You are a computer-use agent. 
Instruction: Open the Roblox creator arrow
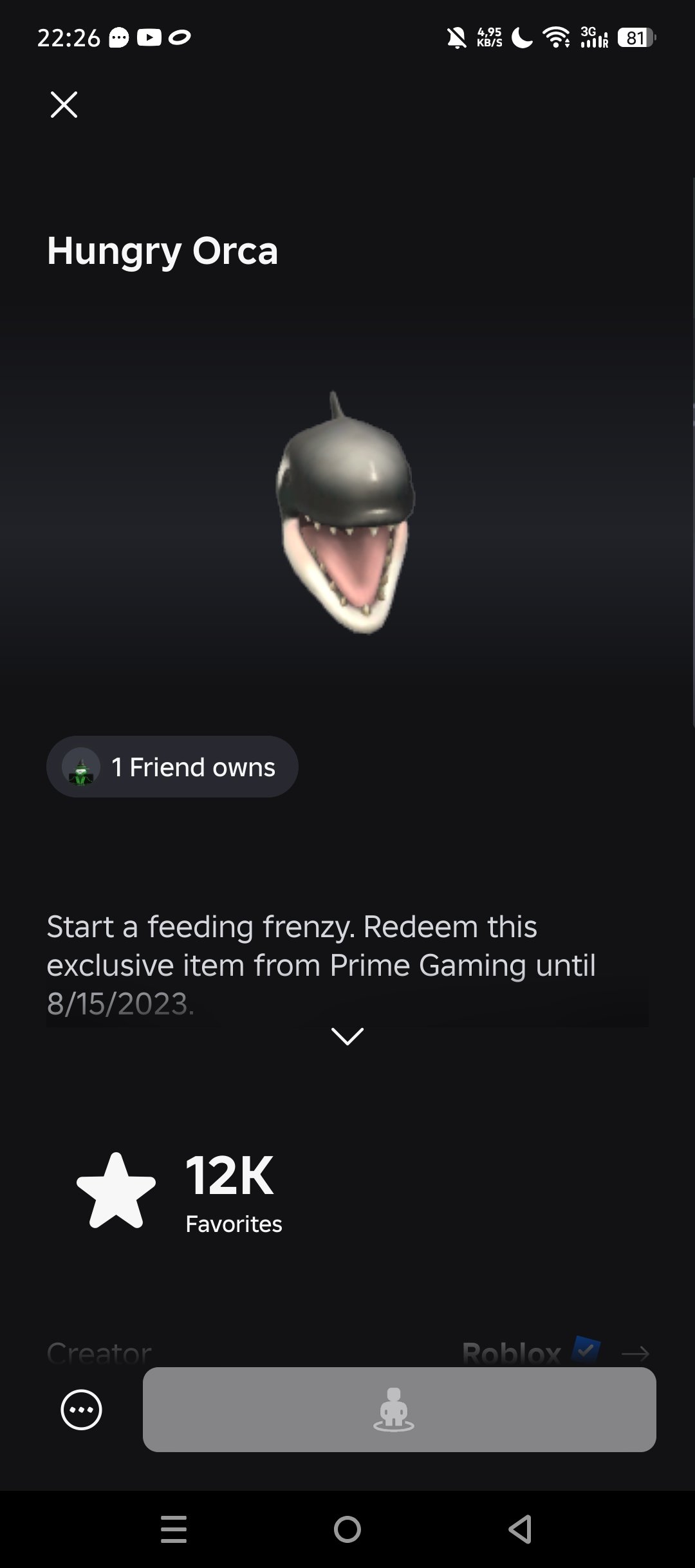point(636,1354)
